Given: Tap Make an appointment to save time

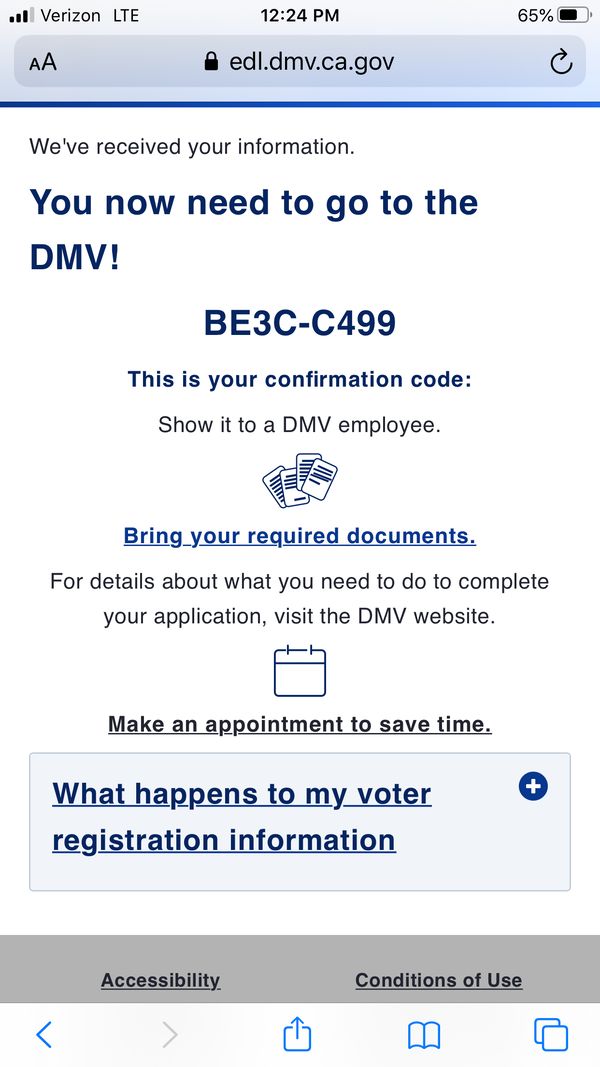Looking at the screenshot, I should click(x=299, y=724).
